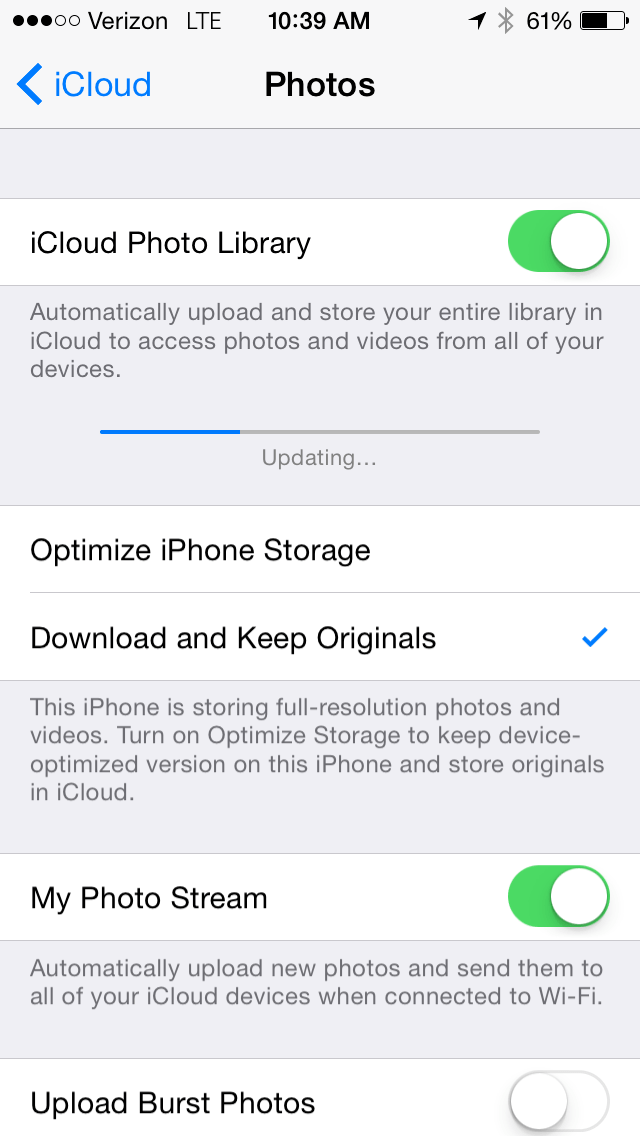Go back to iCloud settings
Screen dimensions: 640x1136
(x=84, y=85)
